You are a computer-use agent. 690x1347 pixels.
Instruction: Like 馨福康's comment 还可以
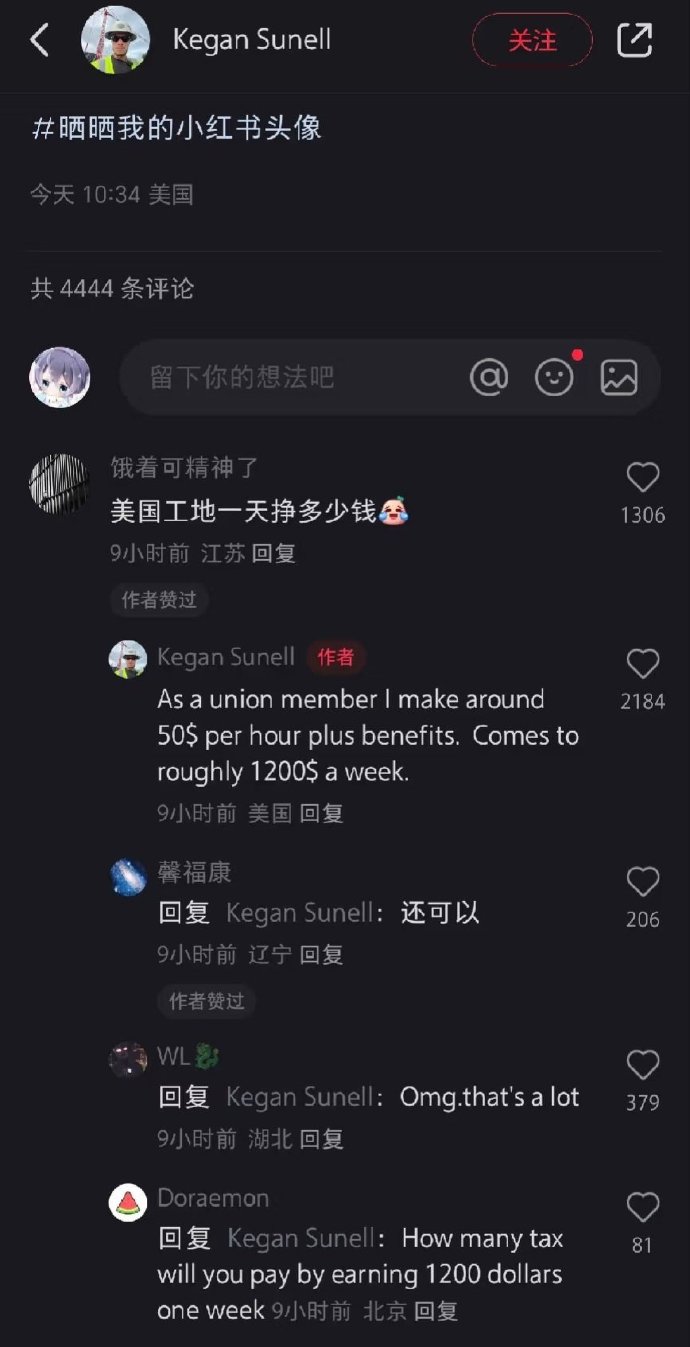[642, 882]
